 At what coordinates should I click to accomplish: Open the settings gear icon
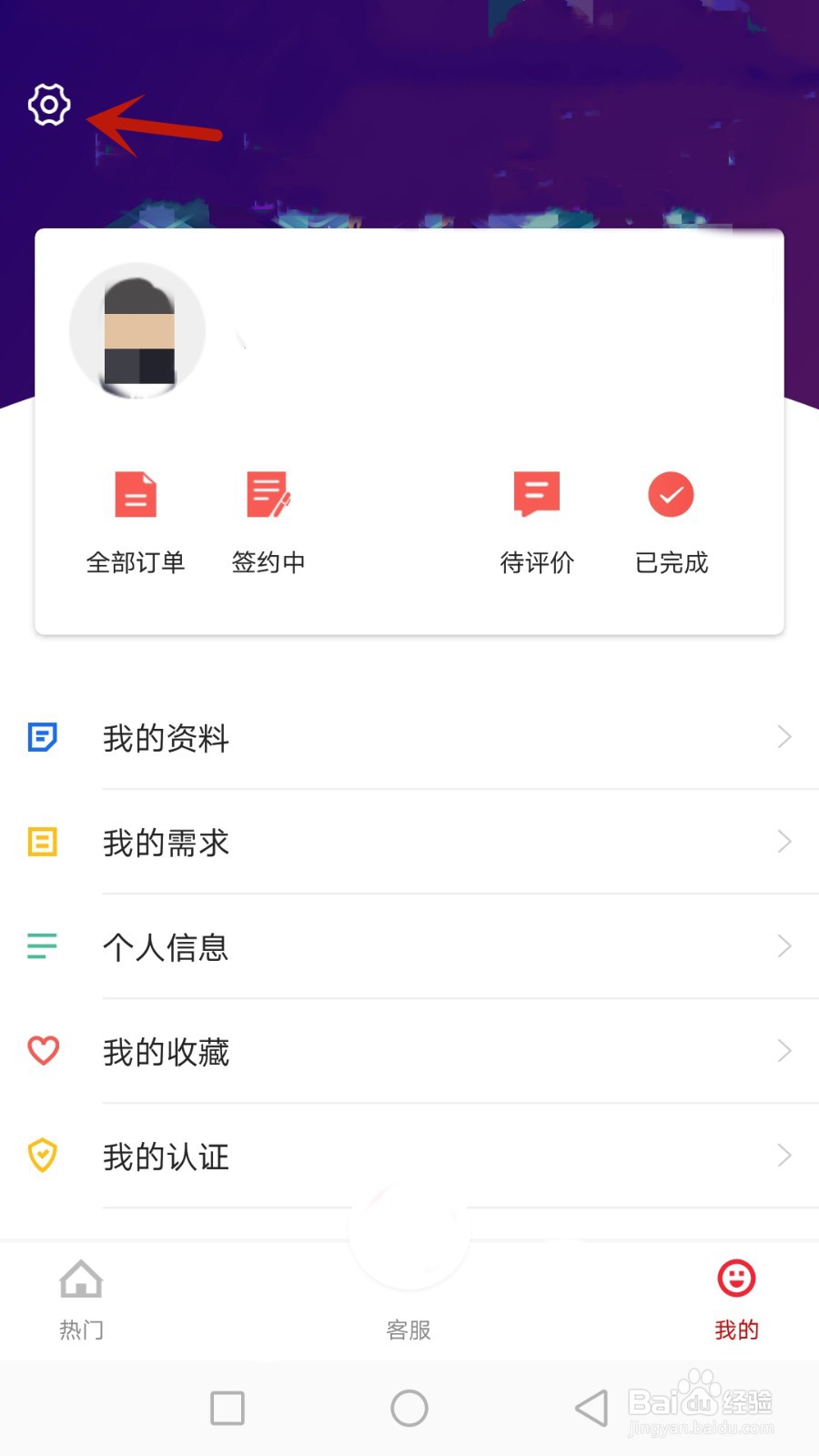[x=50, y=104]
